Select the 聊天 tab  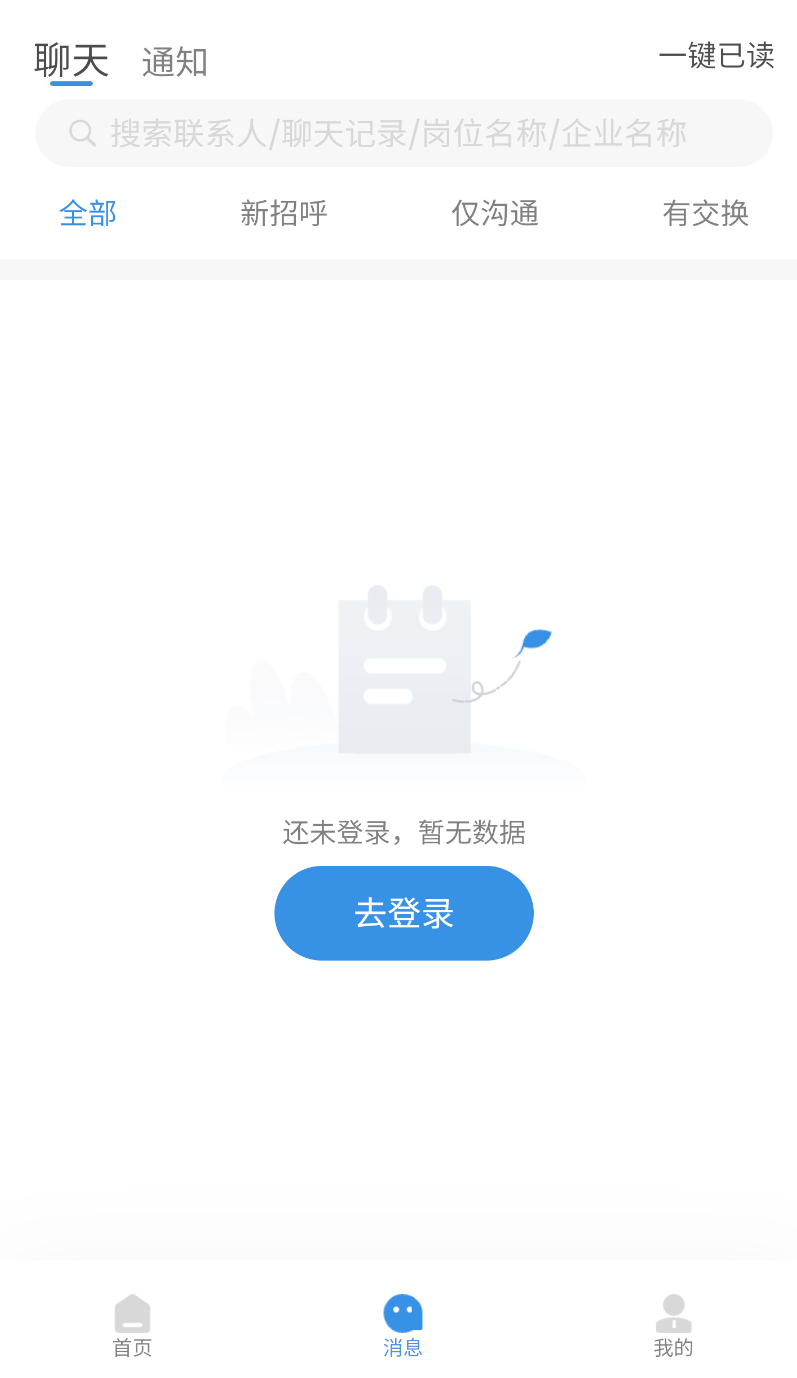click(71, 60)
